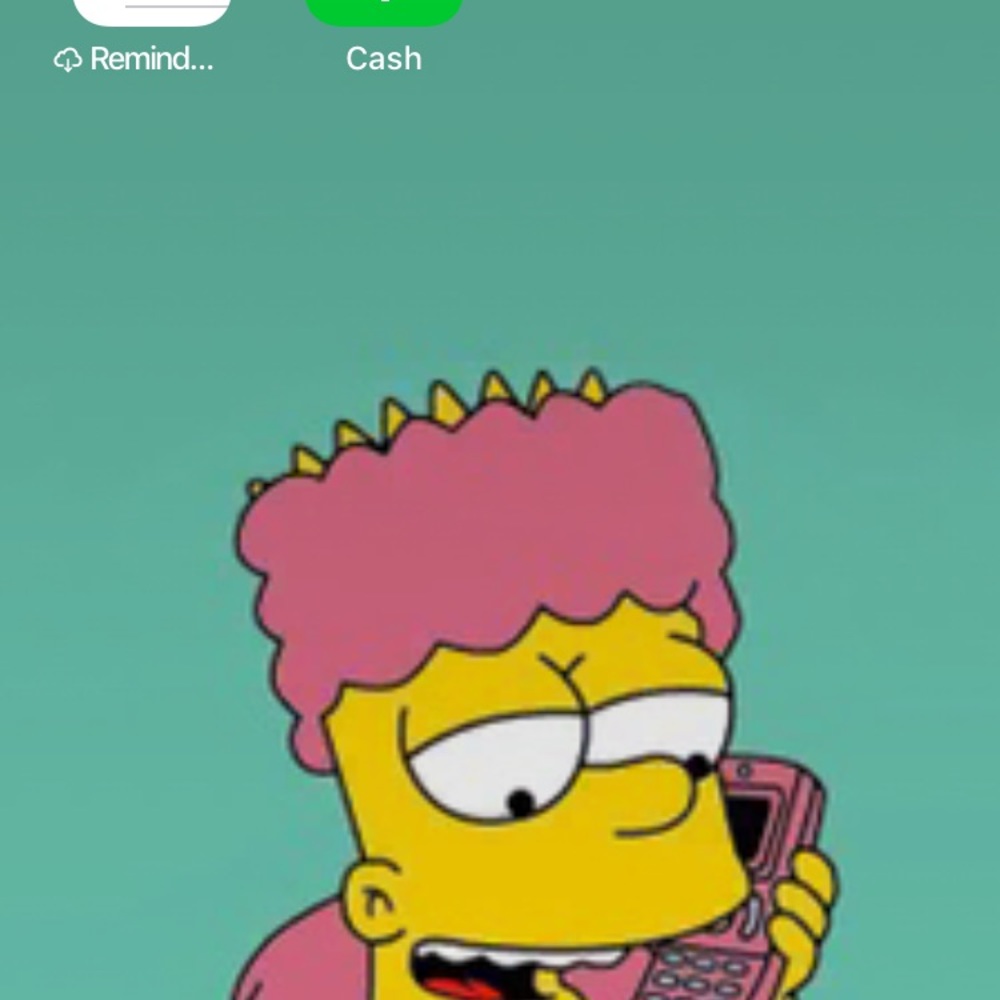Open the Reminders app

(151, 12)
